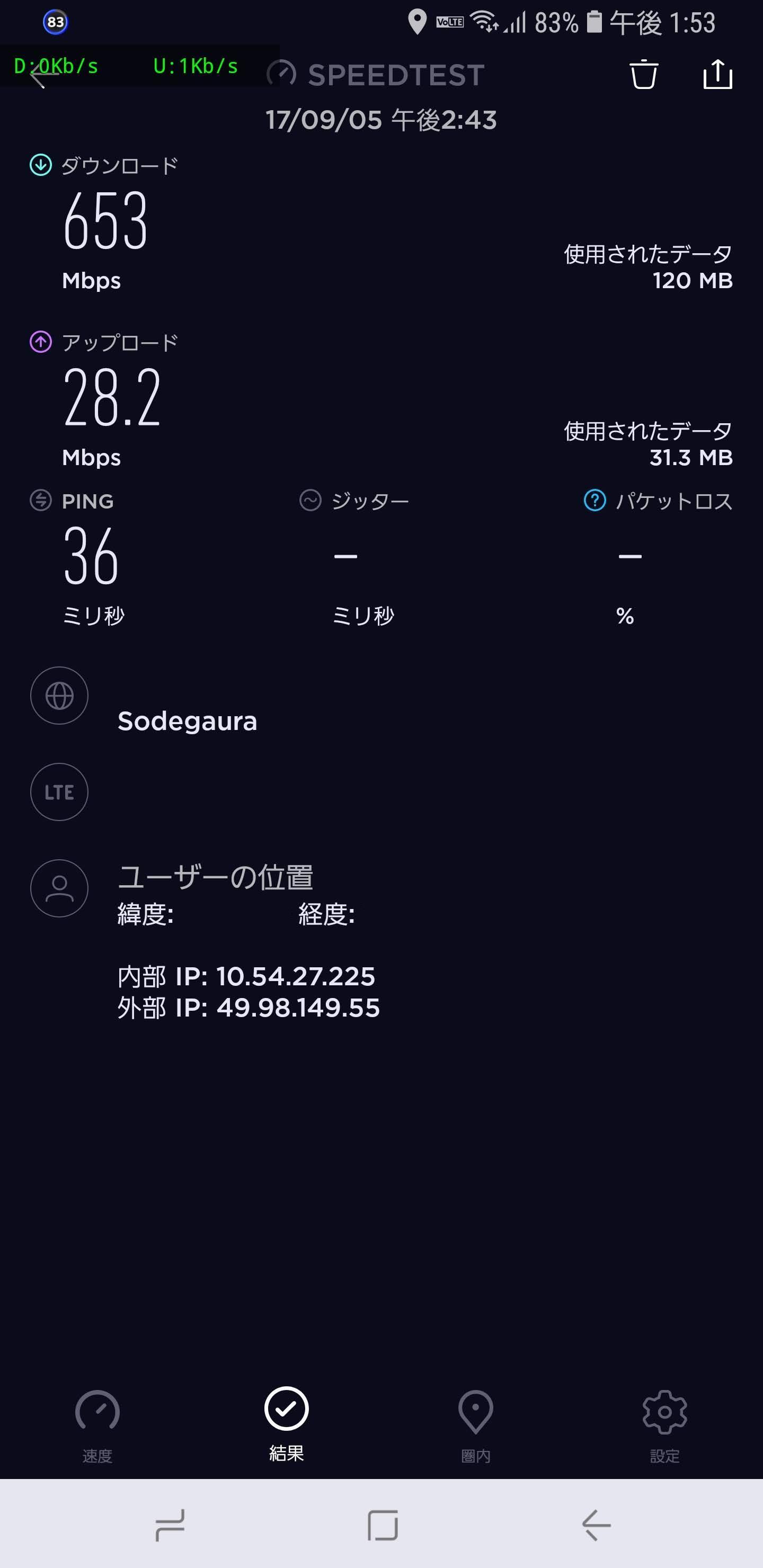Viewport: 763px width, 1568px height.
Task: Open the system recent apps button
Action: pos(169,1525)
